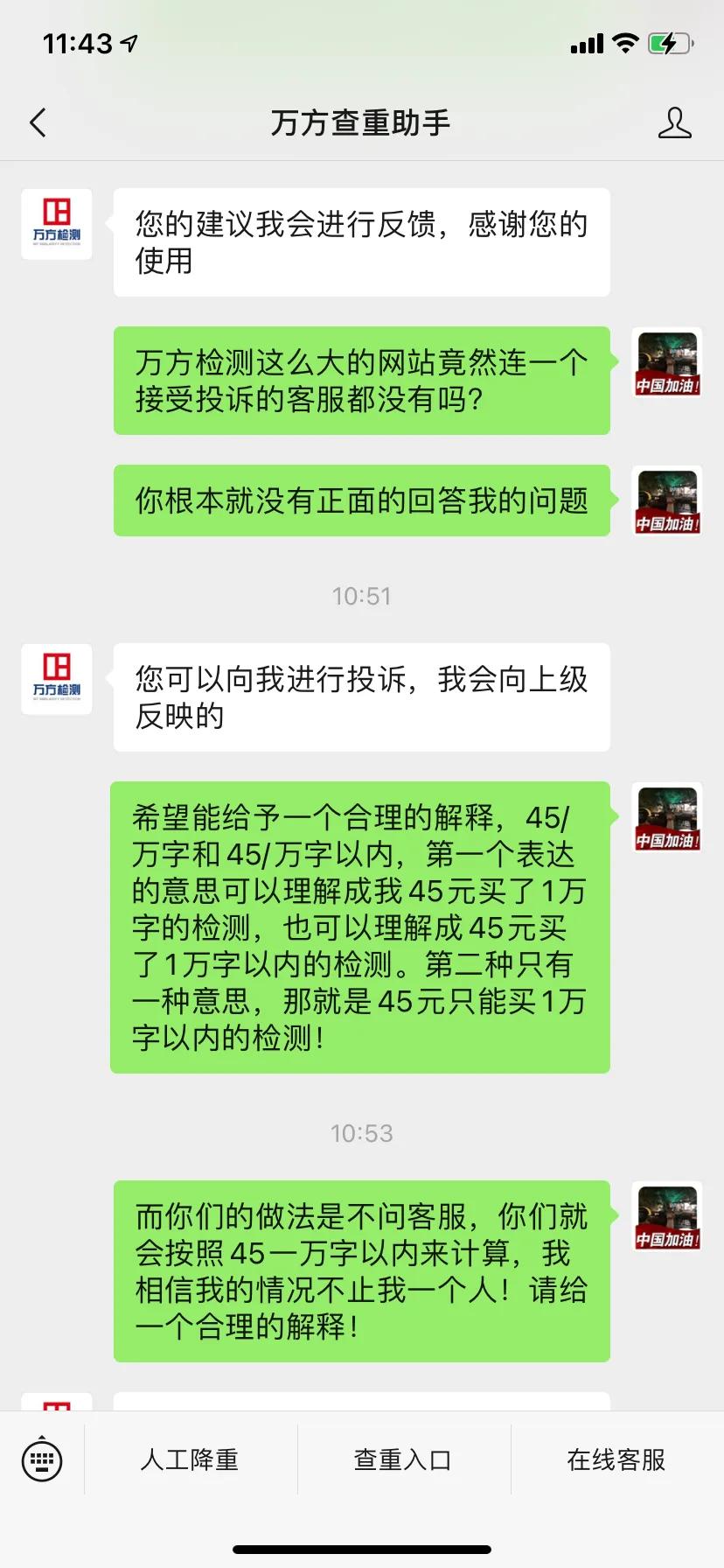Open the contact profile icon at top right
The height and width of the screenshot is (1568, 724).
tap(674, 122)
